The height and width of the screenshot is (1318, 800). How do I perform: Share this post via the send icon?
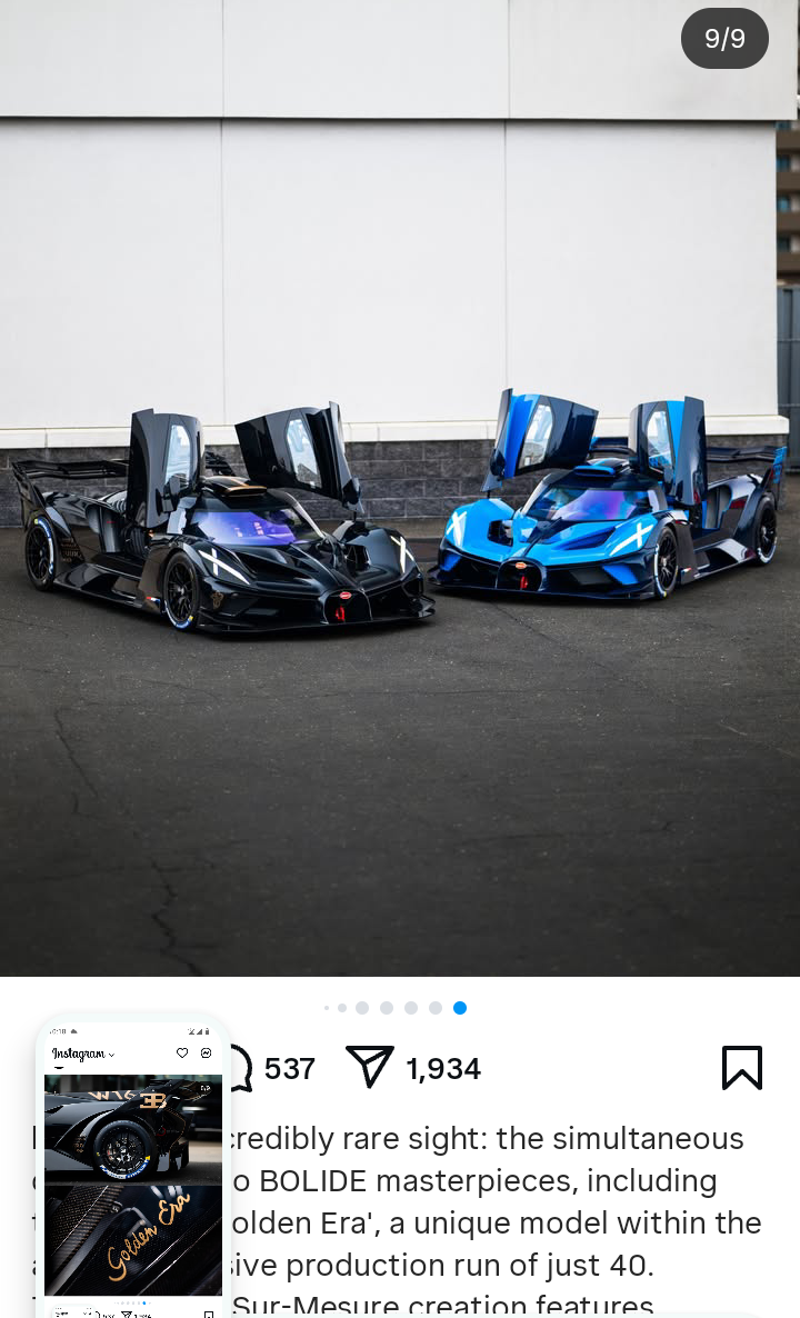pyautogui.click(x=369, y=1067)
